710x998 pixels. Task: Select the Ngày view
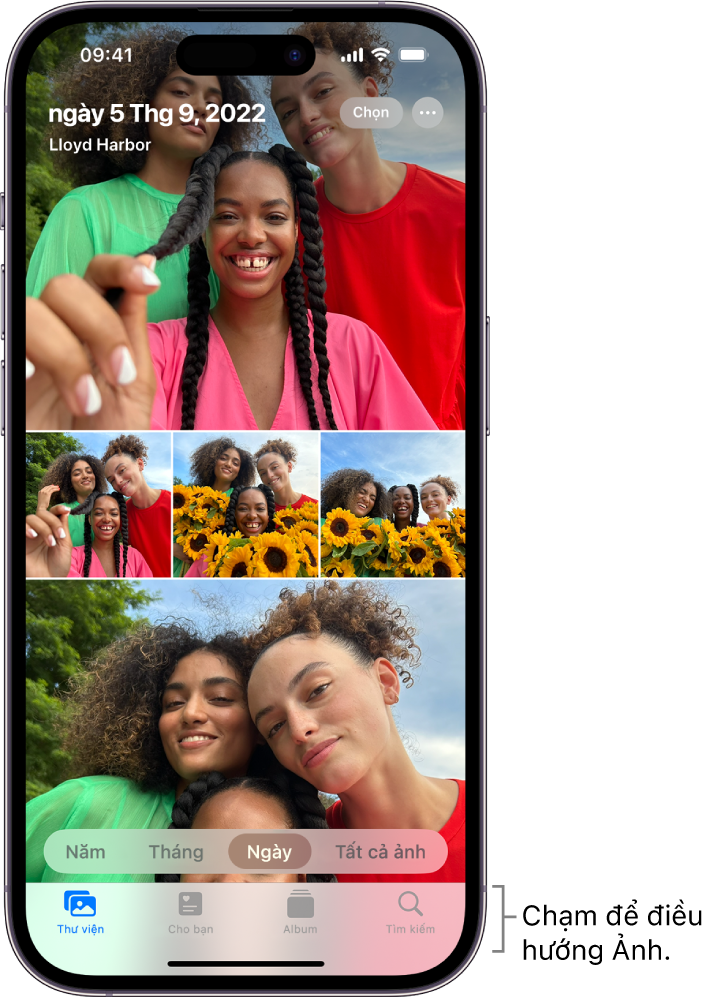point(269,852)
